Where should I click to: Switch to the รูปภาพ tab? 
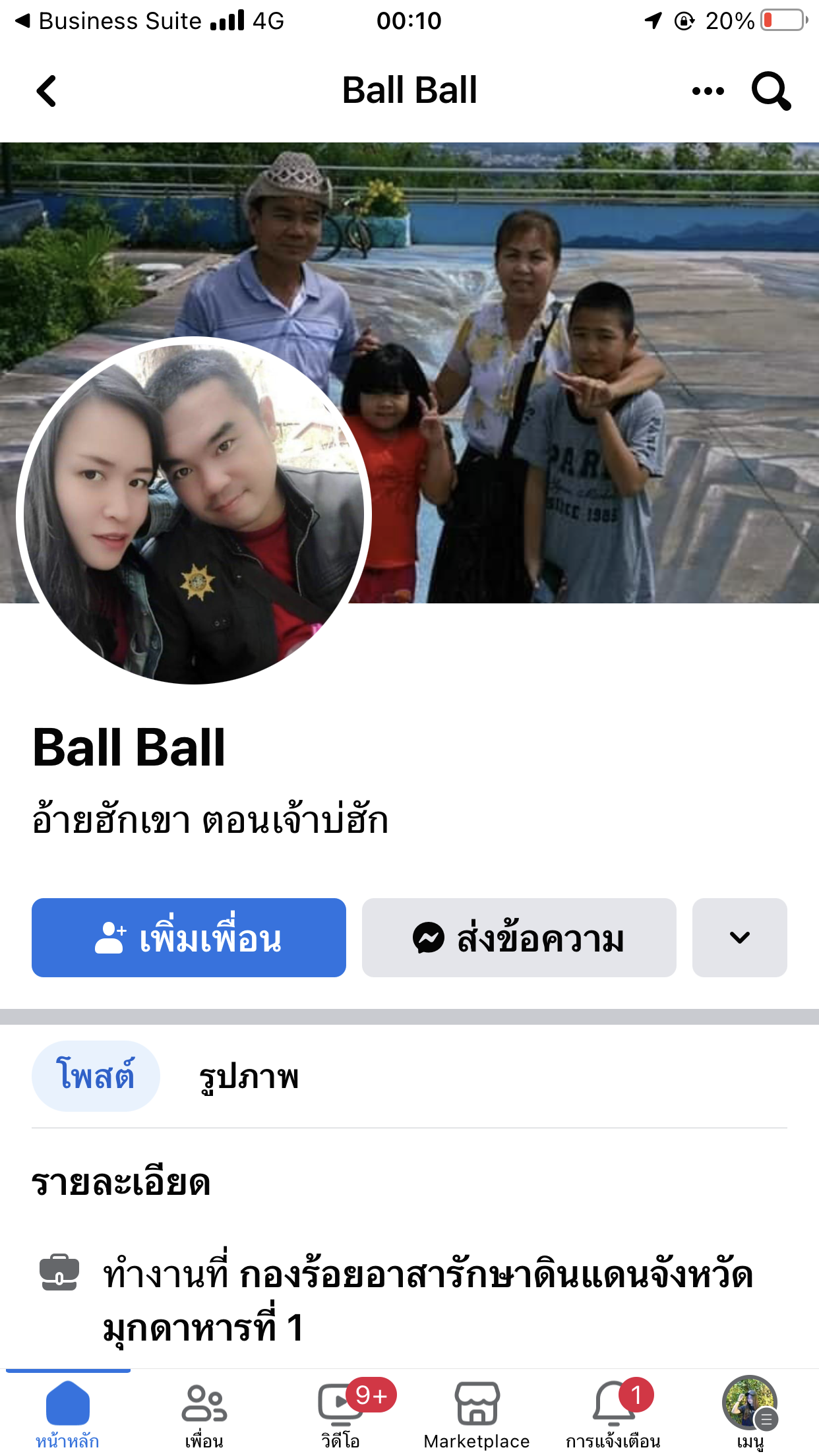[249, 1076]
